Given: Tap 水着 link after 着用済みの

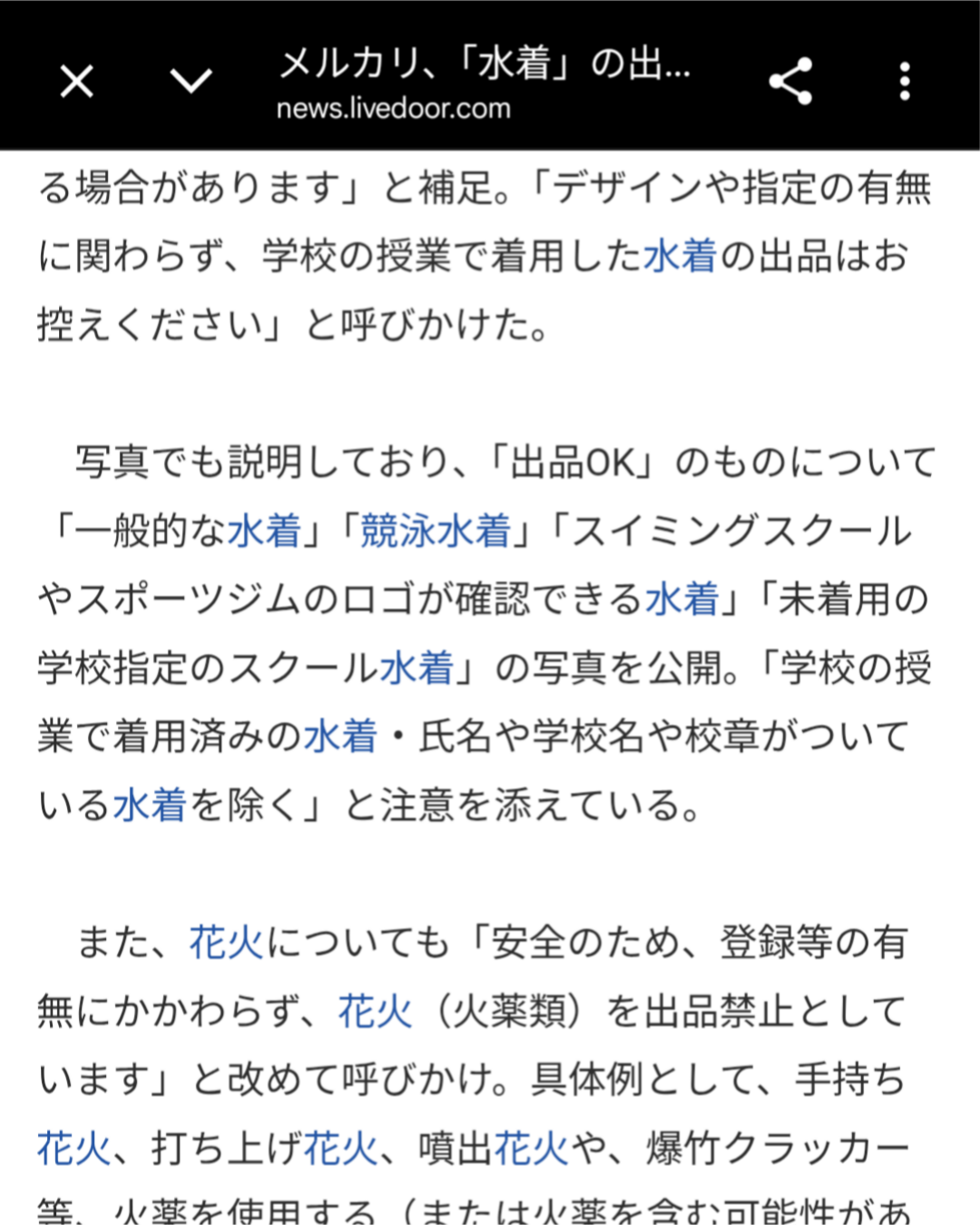Looking at the screenshot, I should (340, 737).
